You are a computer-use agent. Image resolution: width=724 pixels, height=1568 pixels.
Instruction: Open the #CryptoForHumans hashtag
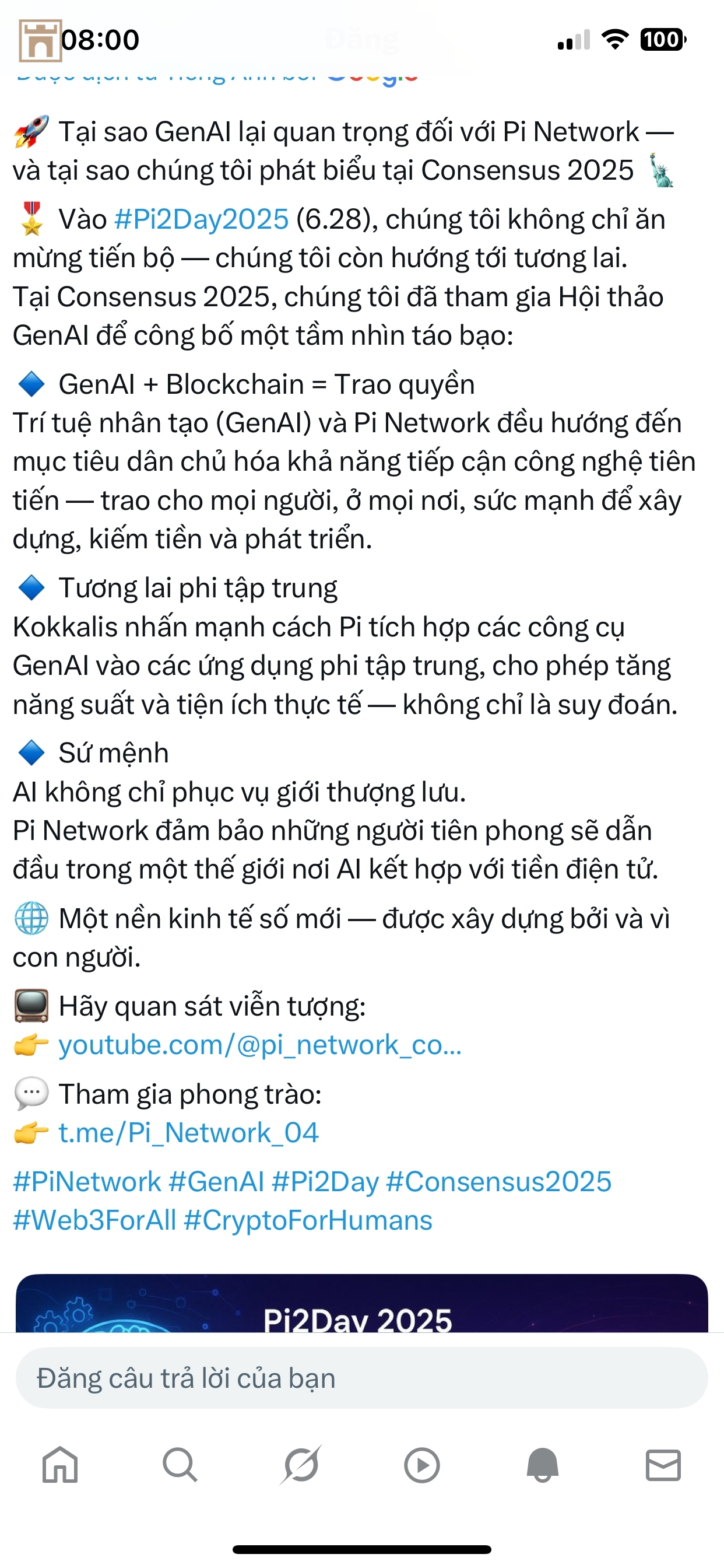(x=308, y=1221)
